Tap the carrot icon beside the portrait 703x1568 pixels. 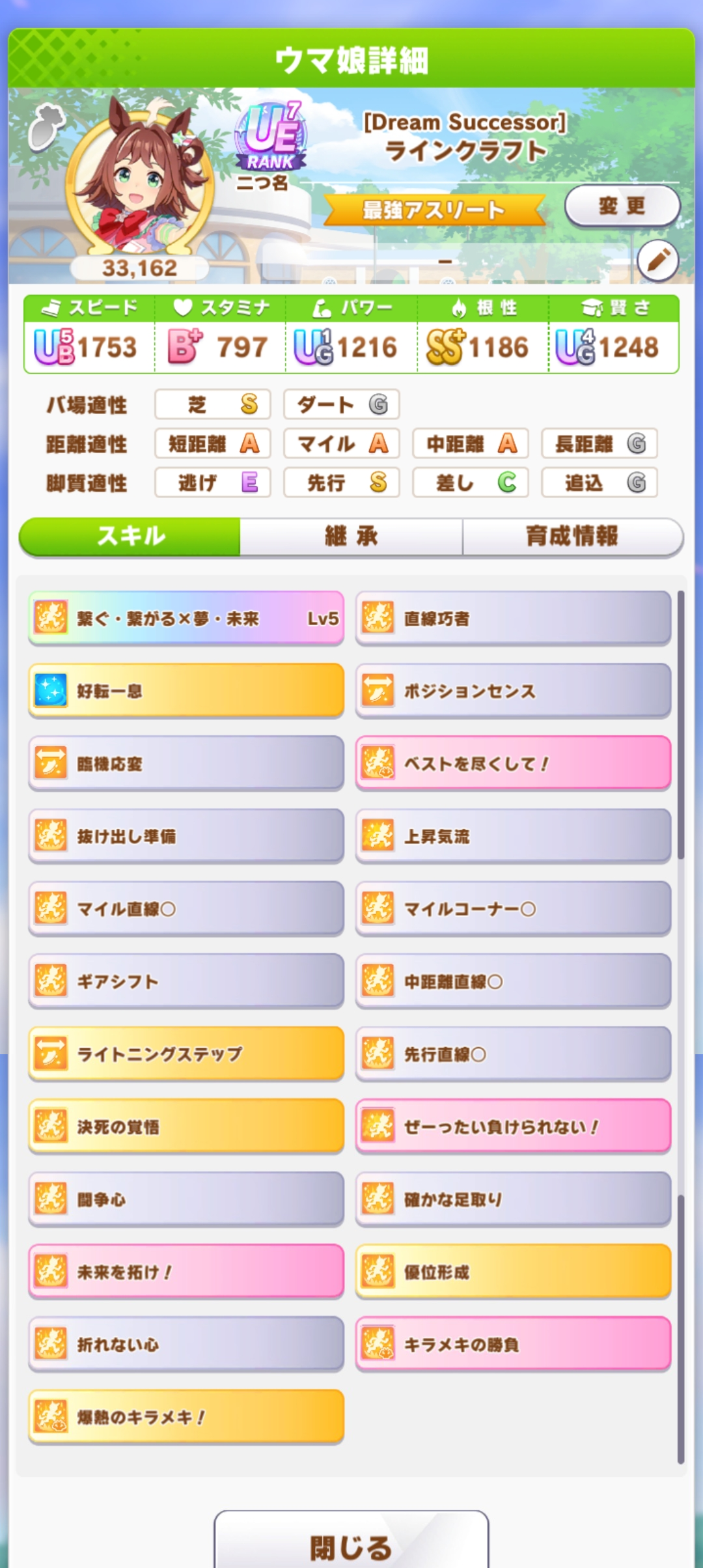coord(47,126)
